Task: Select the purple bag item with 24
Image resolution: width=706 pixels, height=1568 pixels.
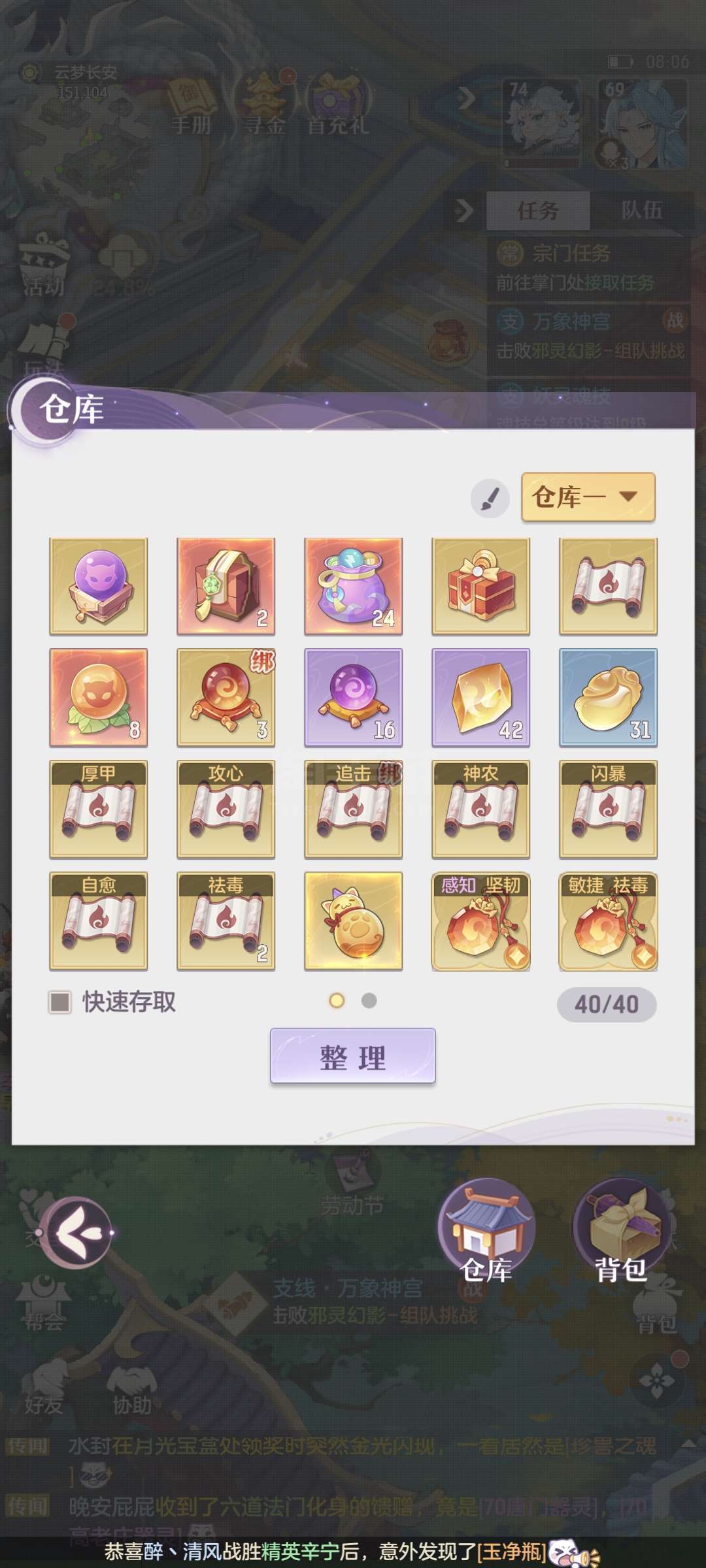Action: coord(354,587)
